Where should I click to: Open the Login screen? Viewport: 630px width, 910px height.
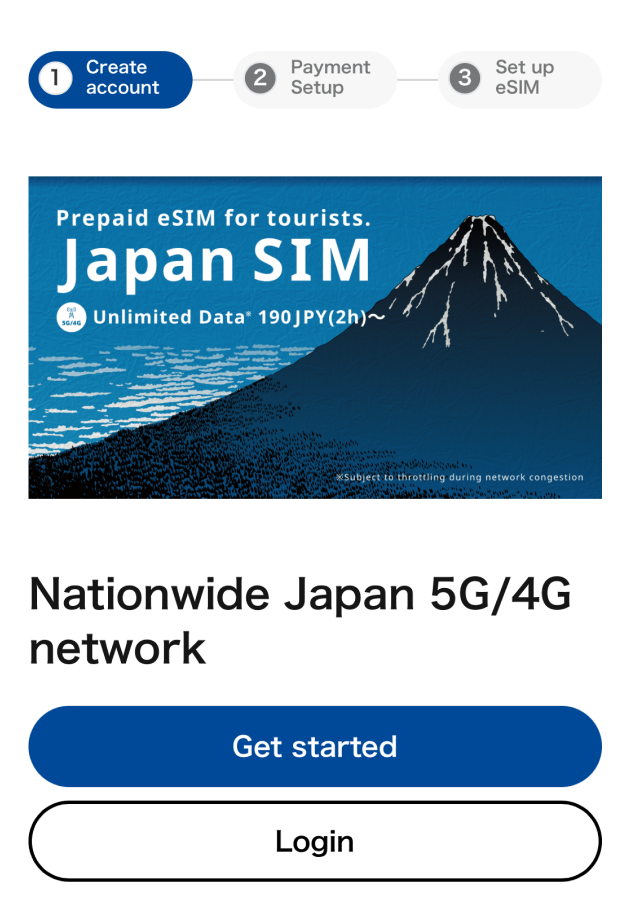(314, 841)
